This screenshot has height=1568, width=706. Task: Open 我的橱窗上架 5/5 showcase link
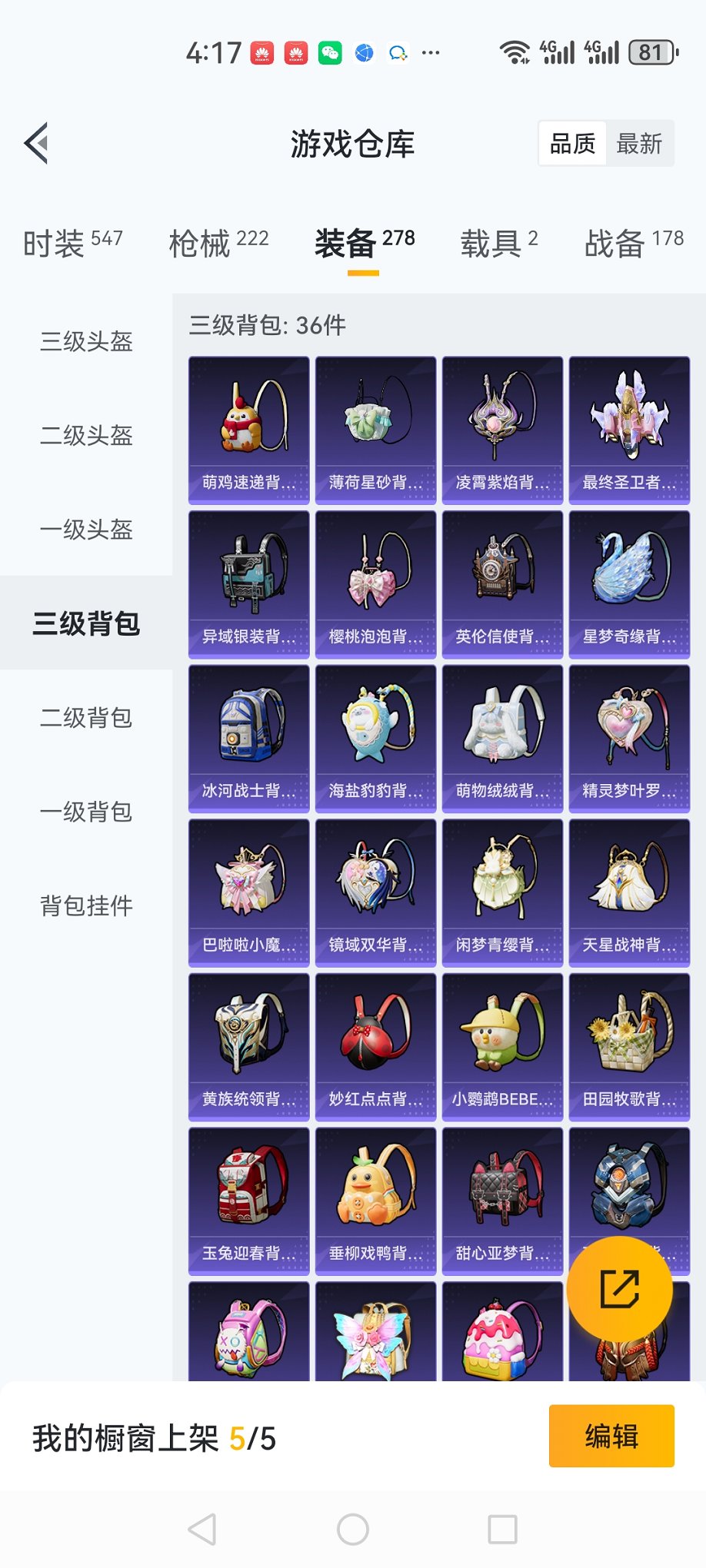(x=154, y=1436)
